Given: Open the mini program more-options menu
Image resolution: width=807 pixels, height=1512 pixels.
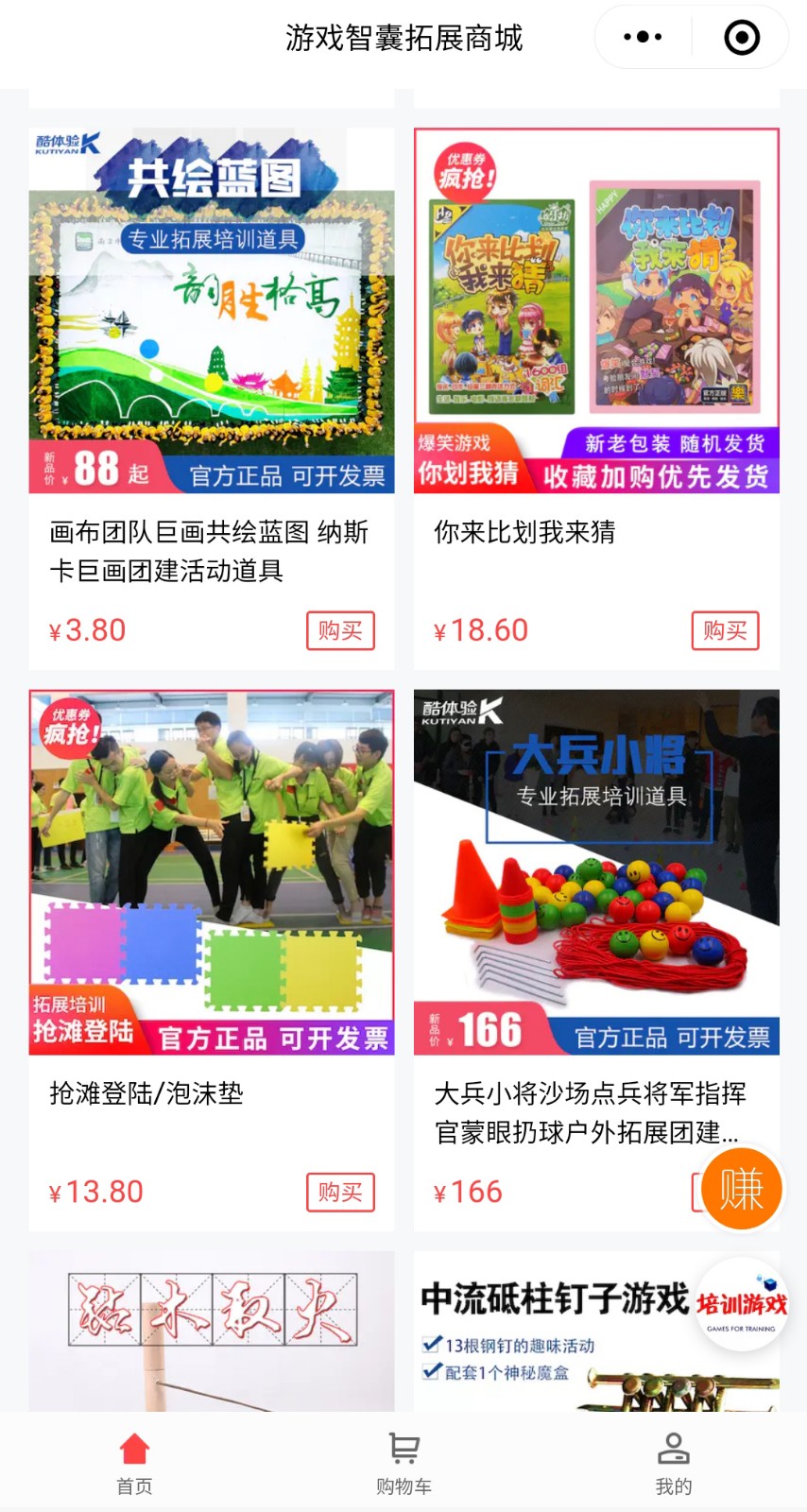Looking at the screenshot, I should pyautogui.click(x=643, y=38).
